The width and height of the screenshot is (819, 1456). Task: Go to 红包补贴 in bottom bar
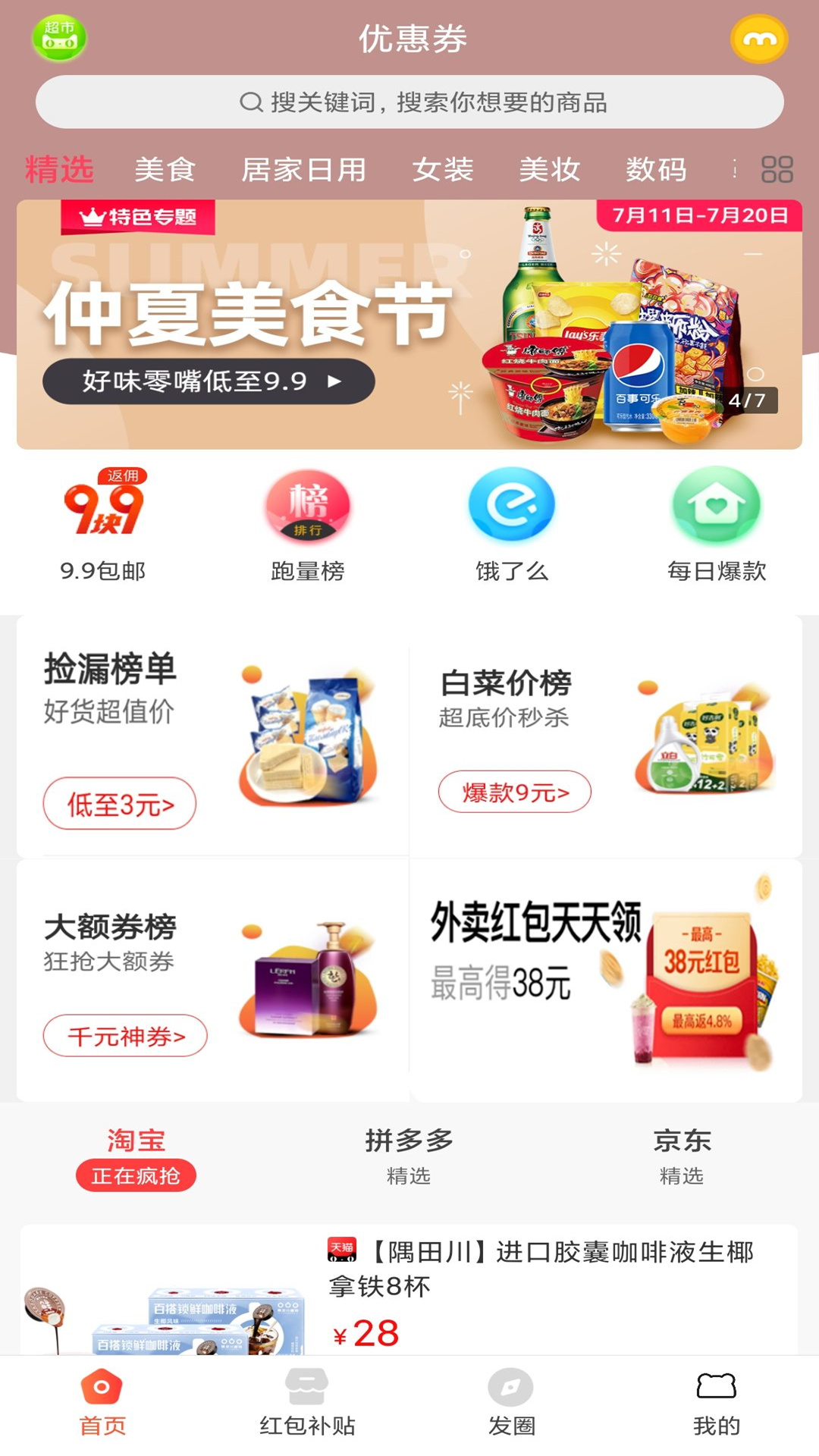307,1403
